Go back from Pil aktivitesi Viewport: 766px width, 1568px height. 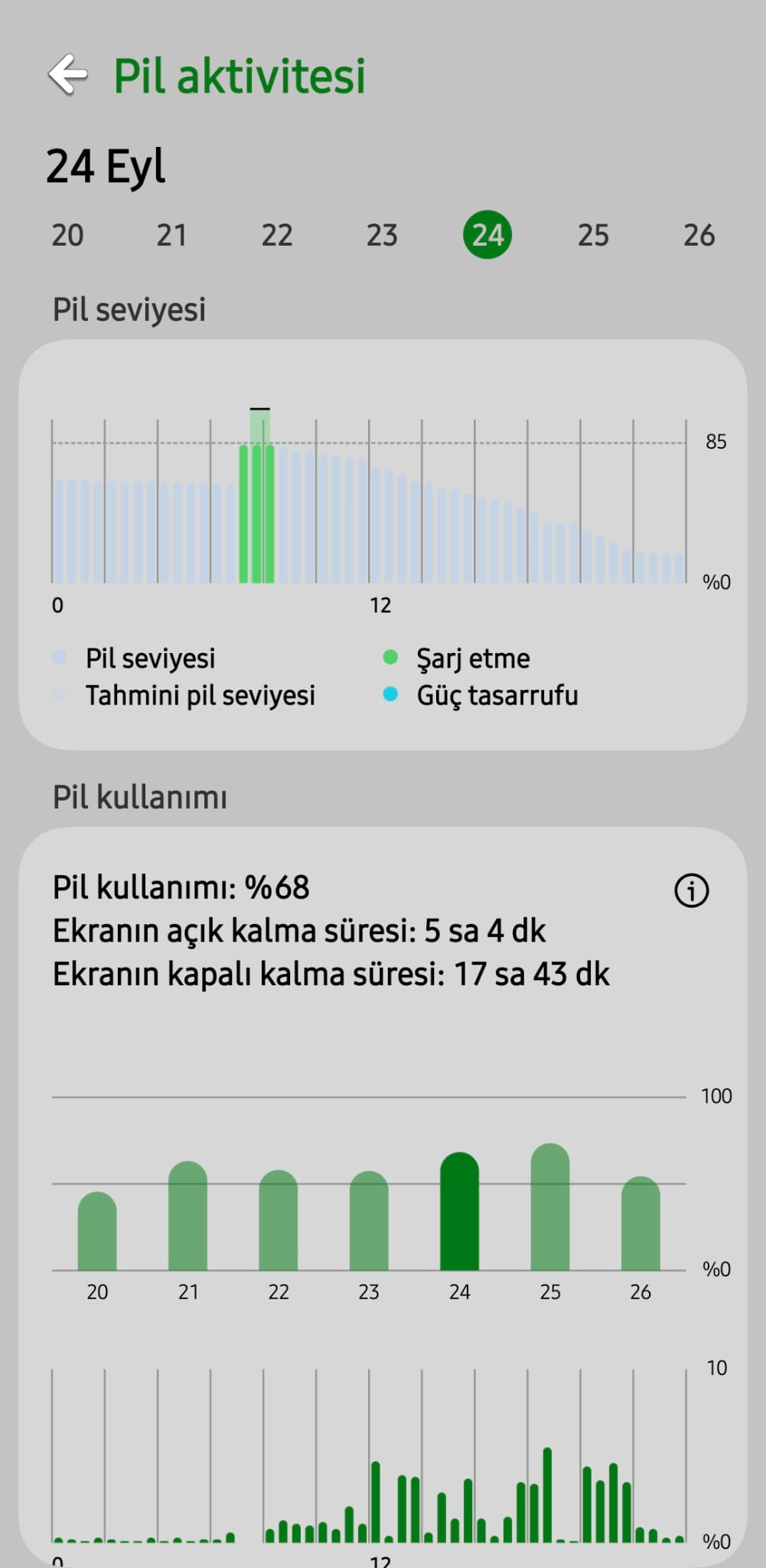click(68, 74)
